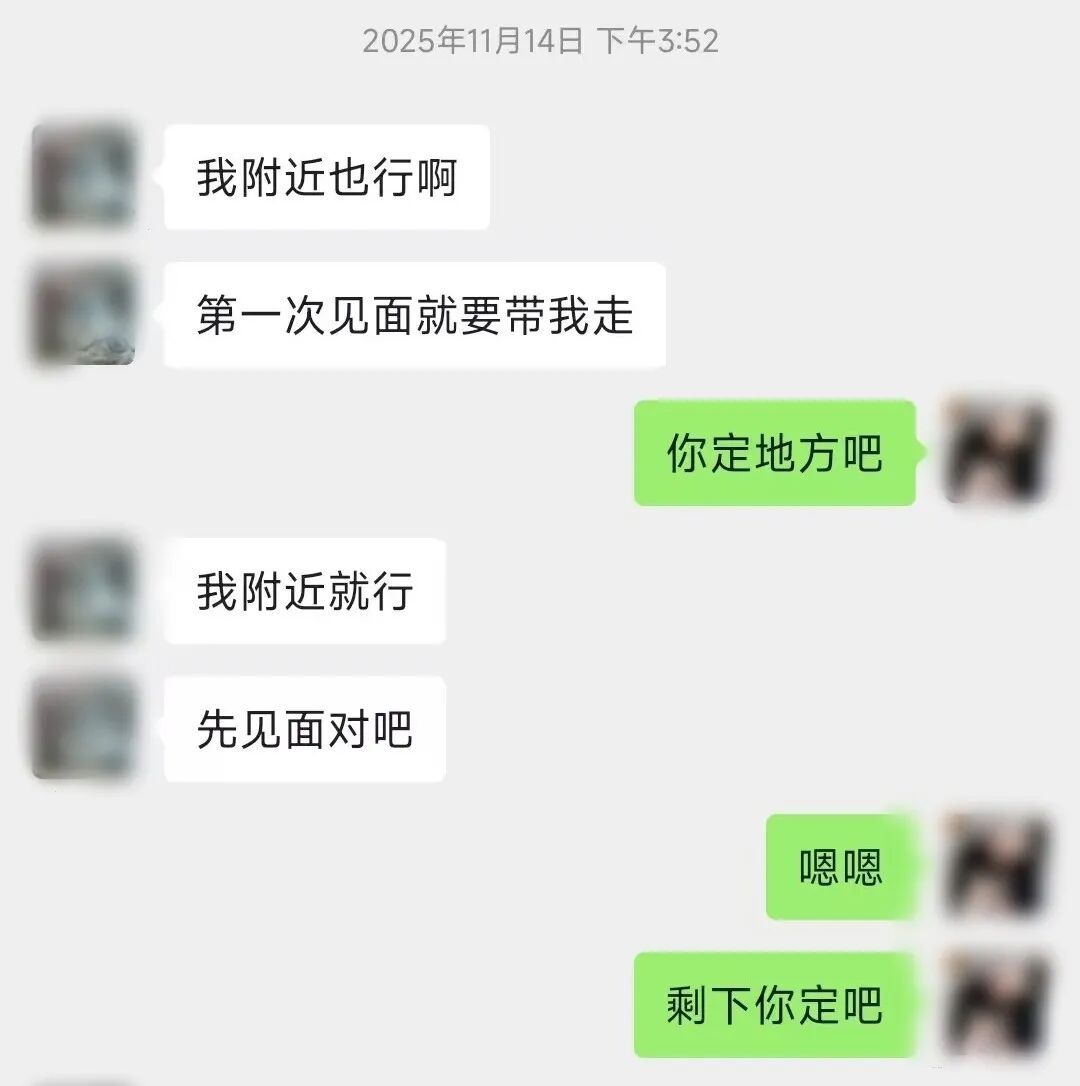Click the contact avatar beside "第一次见面就要带我走"
Viewport: 1080px width, 1086px height.
(83, 316)
